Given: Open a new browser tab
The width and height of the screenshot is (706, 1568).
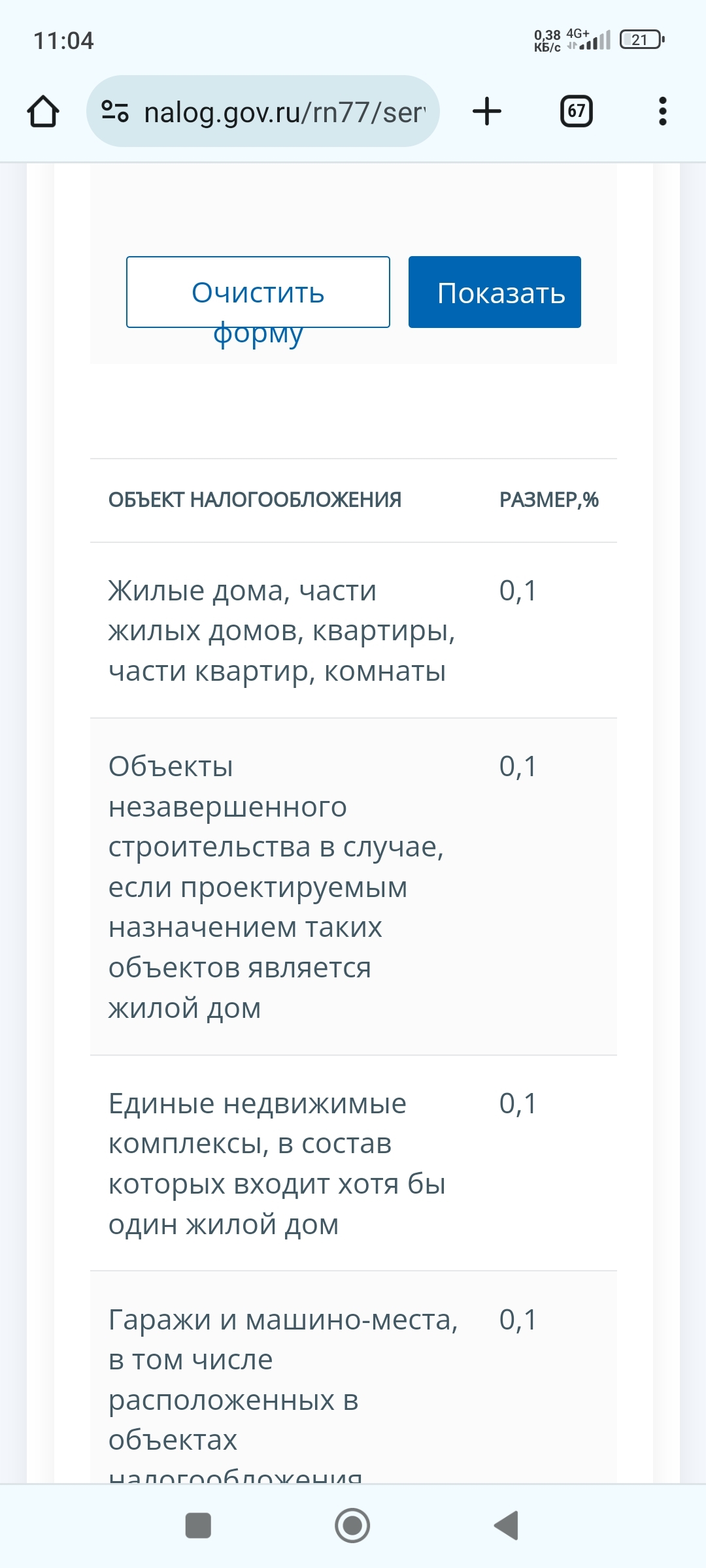Looking at the screenshot, I should (x=487, y=111).
